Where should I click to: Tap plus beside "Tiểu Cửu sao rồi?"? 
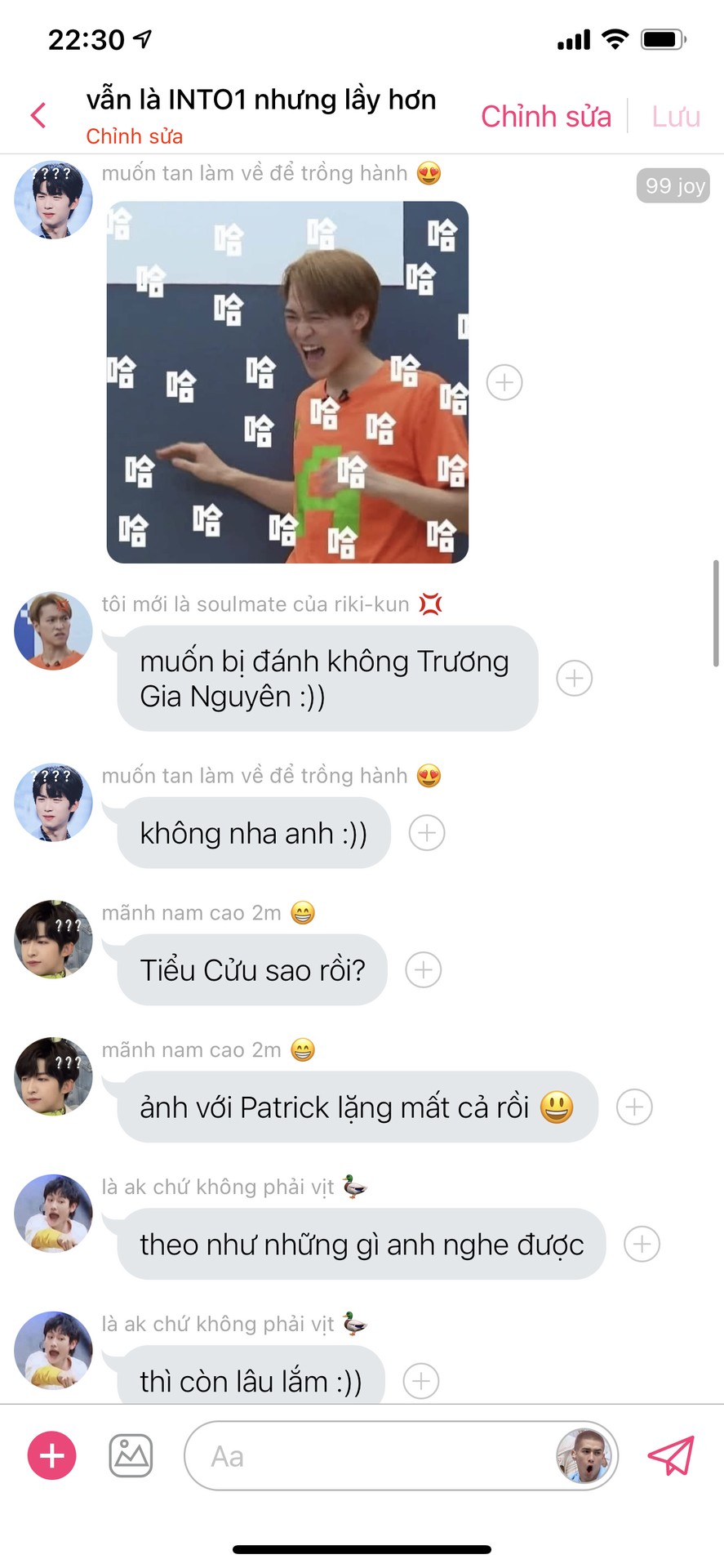point(424,970)
